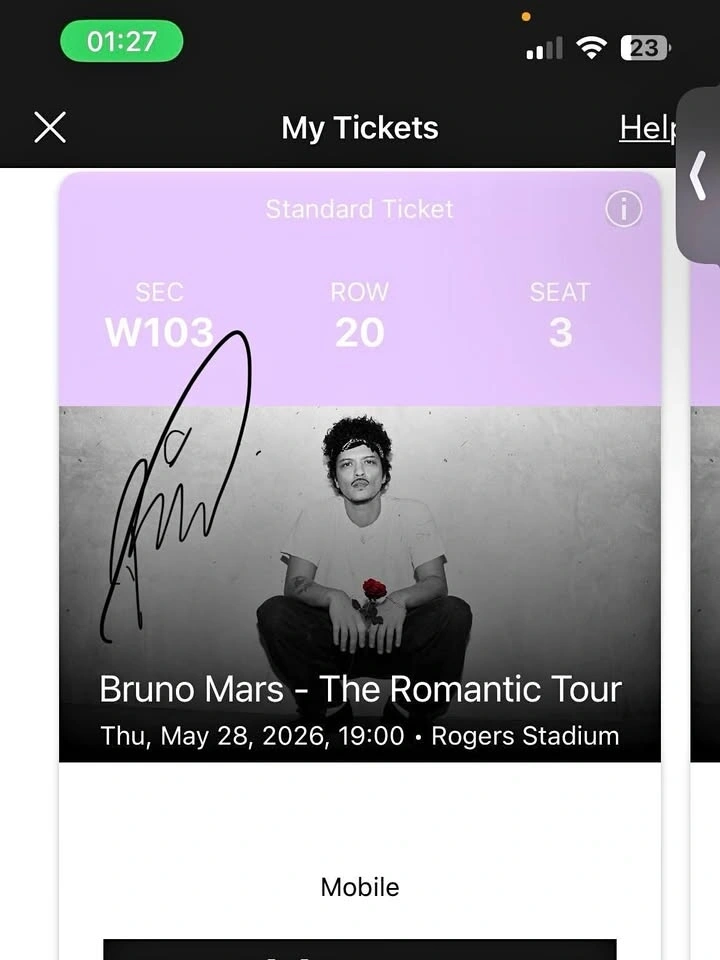
Task: Close the My Tickets screen
Action: coord(49,128)
